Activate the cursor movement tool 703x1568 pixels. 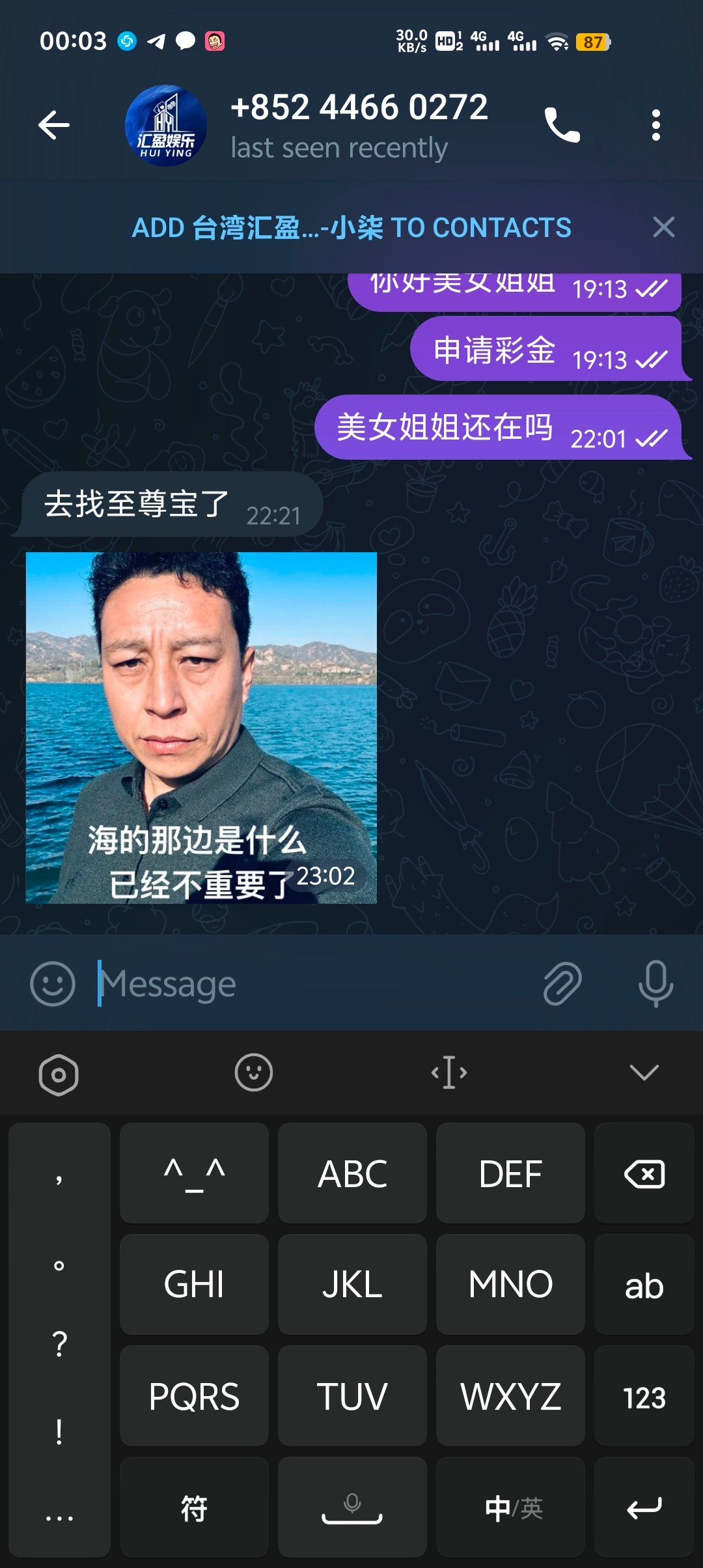click(449, 1072)
